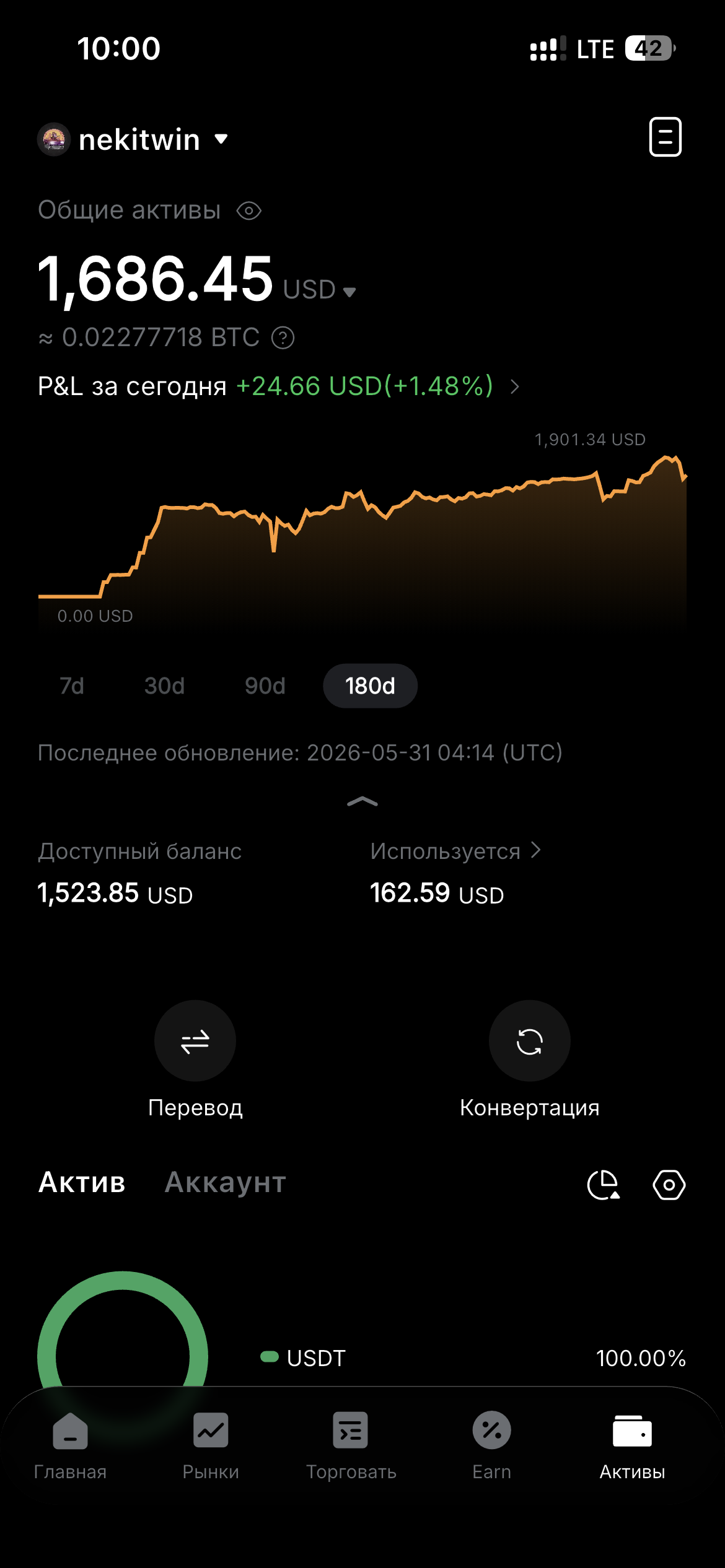This screenshot has width=725, height=1568.
Task: Select the 30d chart range
Action: click(x=164, y=686)
